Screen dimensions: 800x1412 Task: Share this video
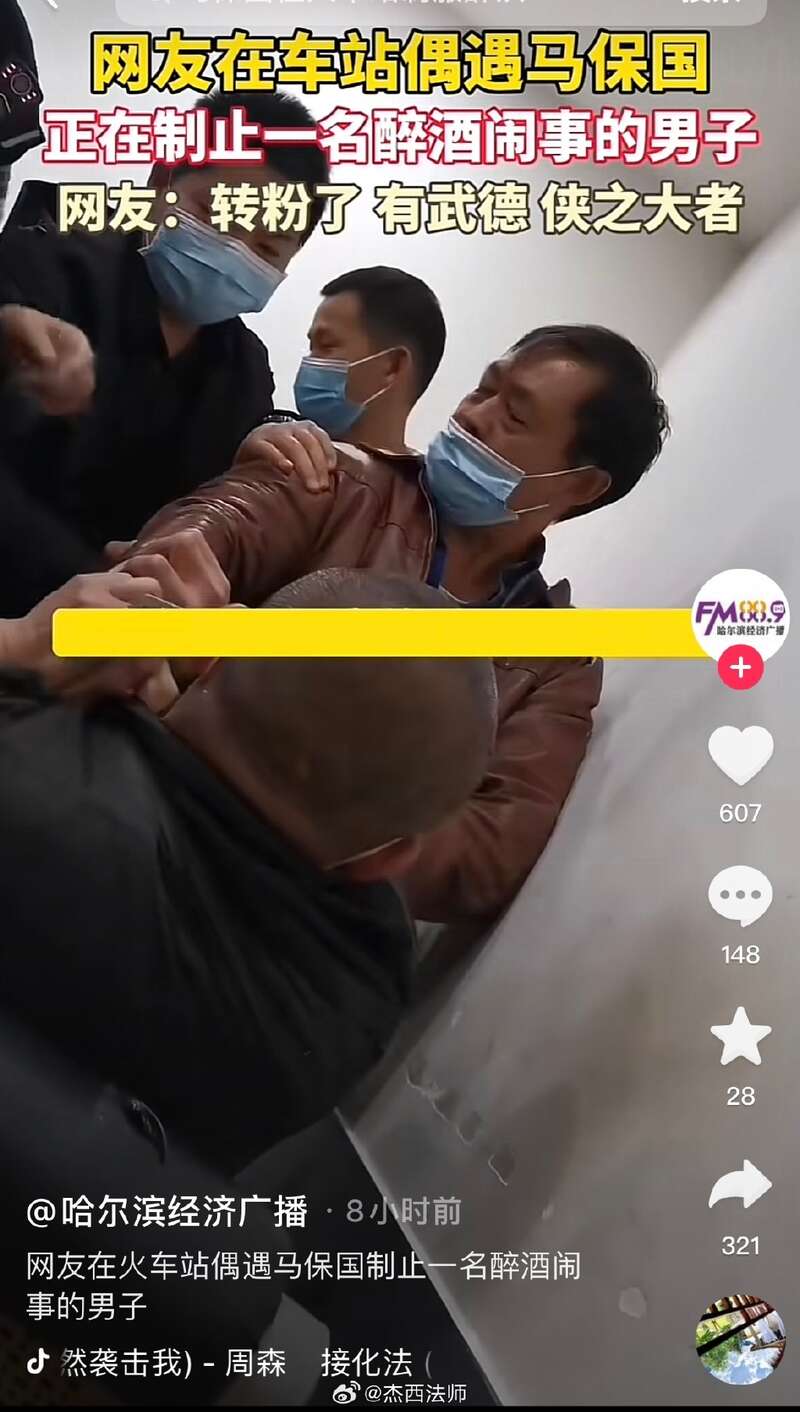pyautogui.click(x=740, y=1186)
